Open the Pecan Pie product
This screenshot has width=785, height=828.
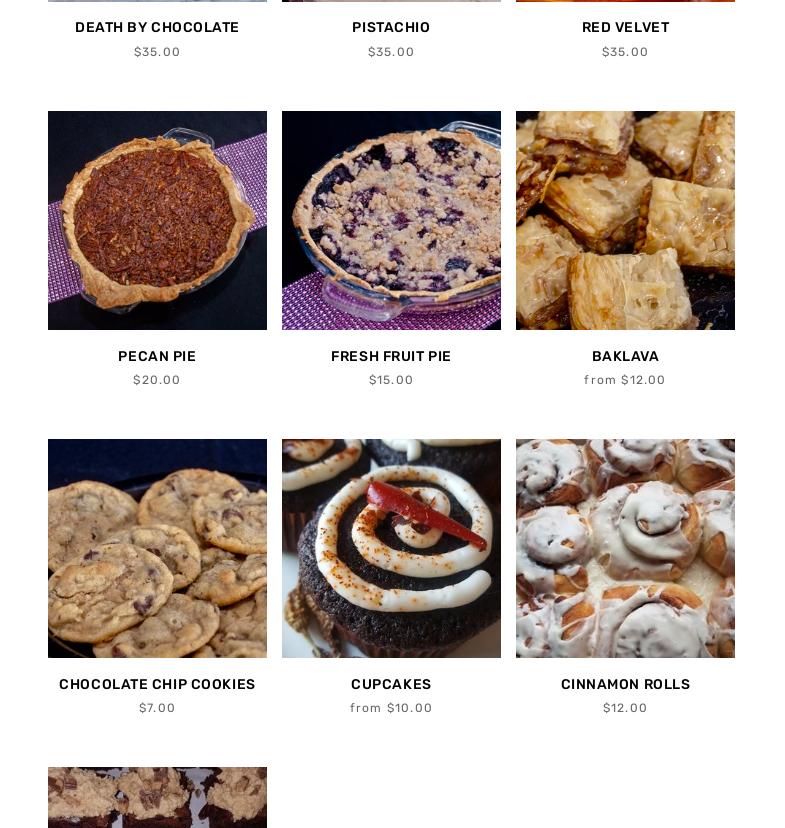[157, 221]
